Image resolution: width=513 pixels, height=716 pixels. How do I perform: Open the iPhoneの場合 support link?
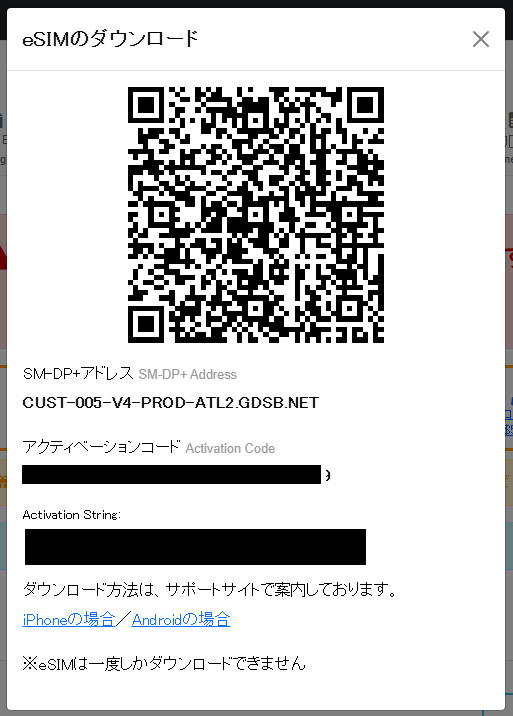(x=69, y=620)
